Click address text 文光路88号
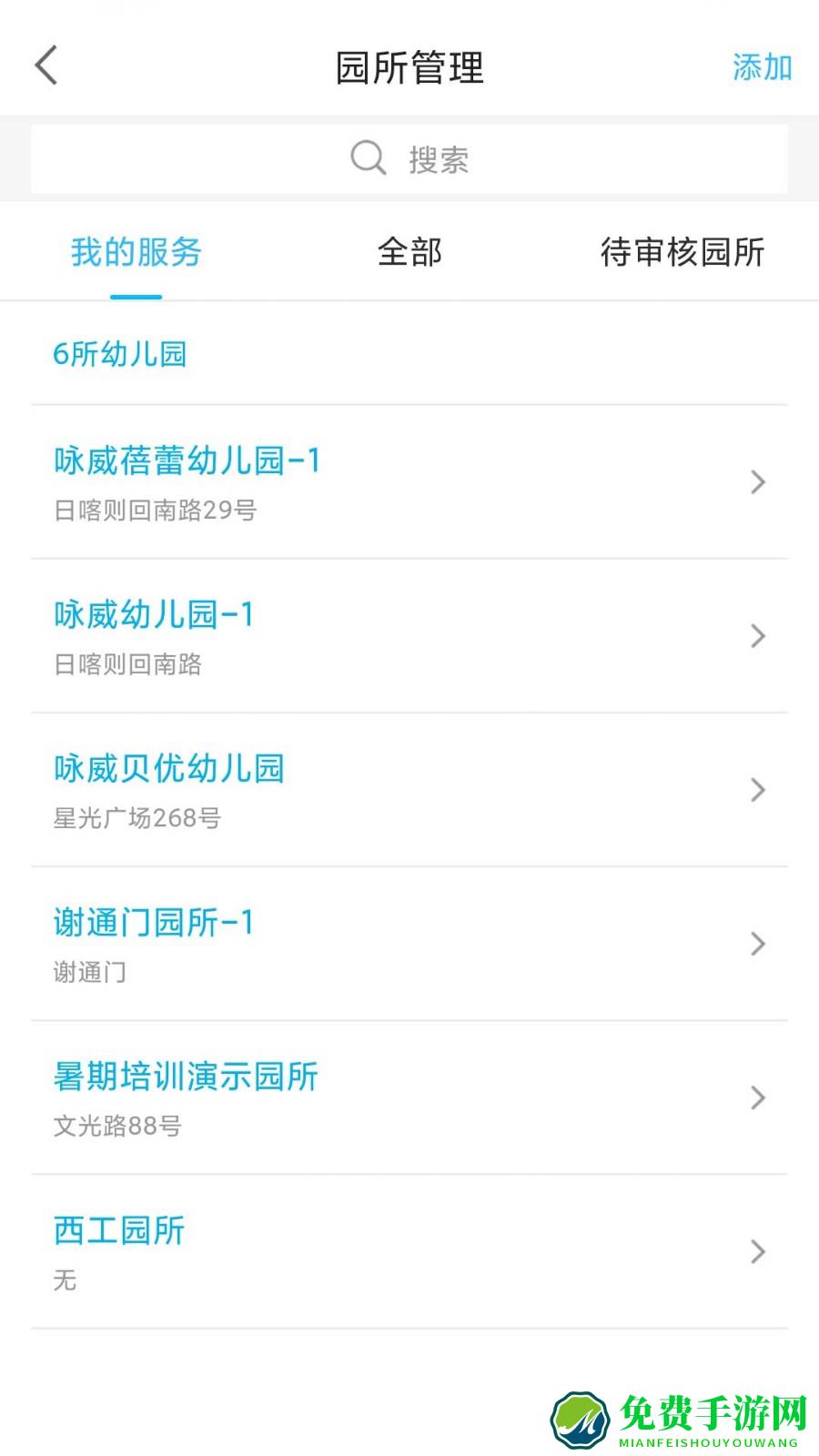Screen dimensions: 819x1456 118,1127
